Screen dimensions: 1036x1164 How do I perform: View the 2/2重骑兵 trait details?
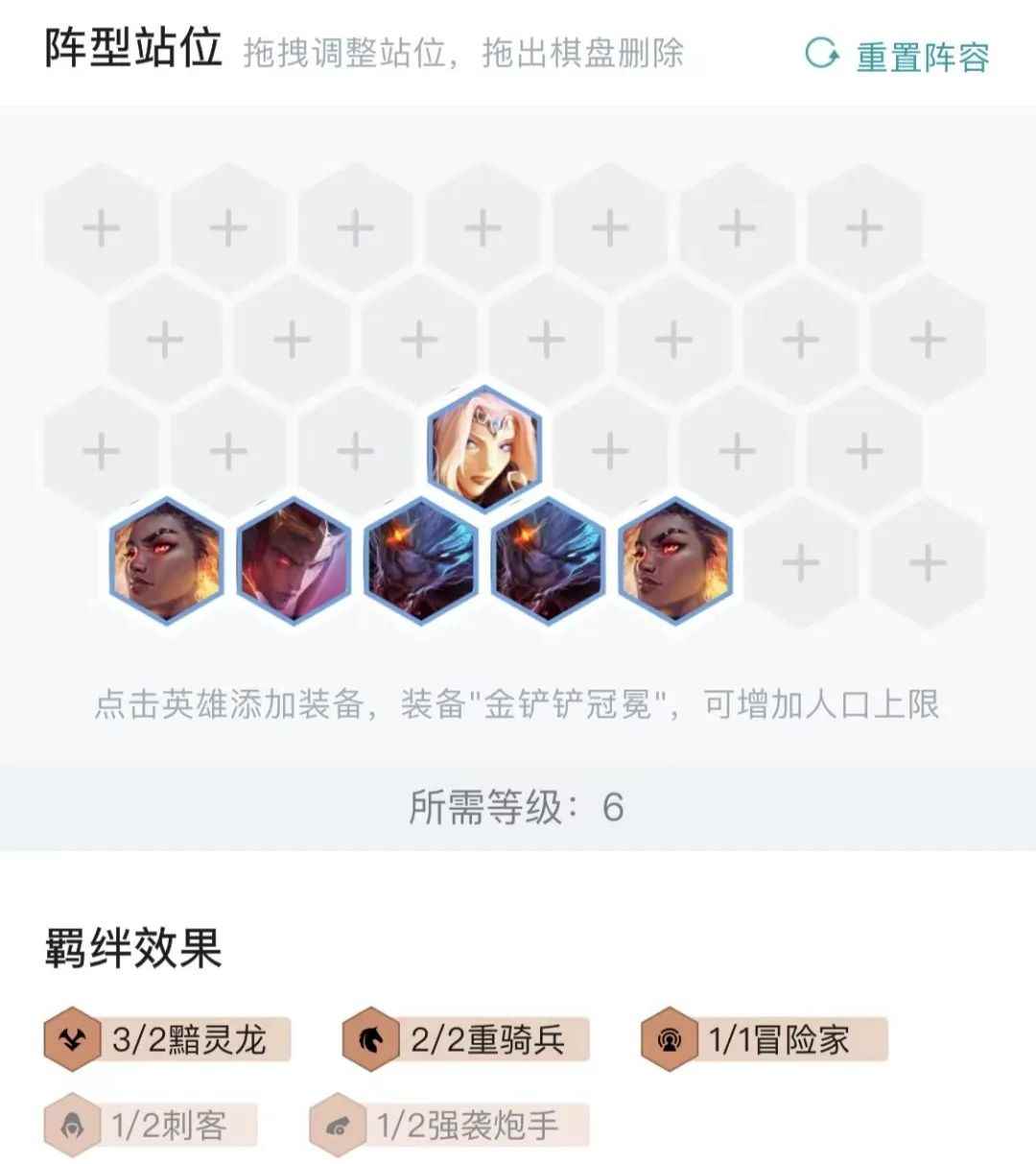465,1039
